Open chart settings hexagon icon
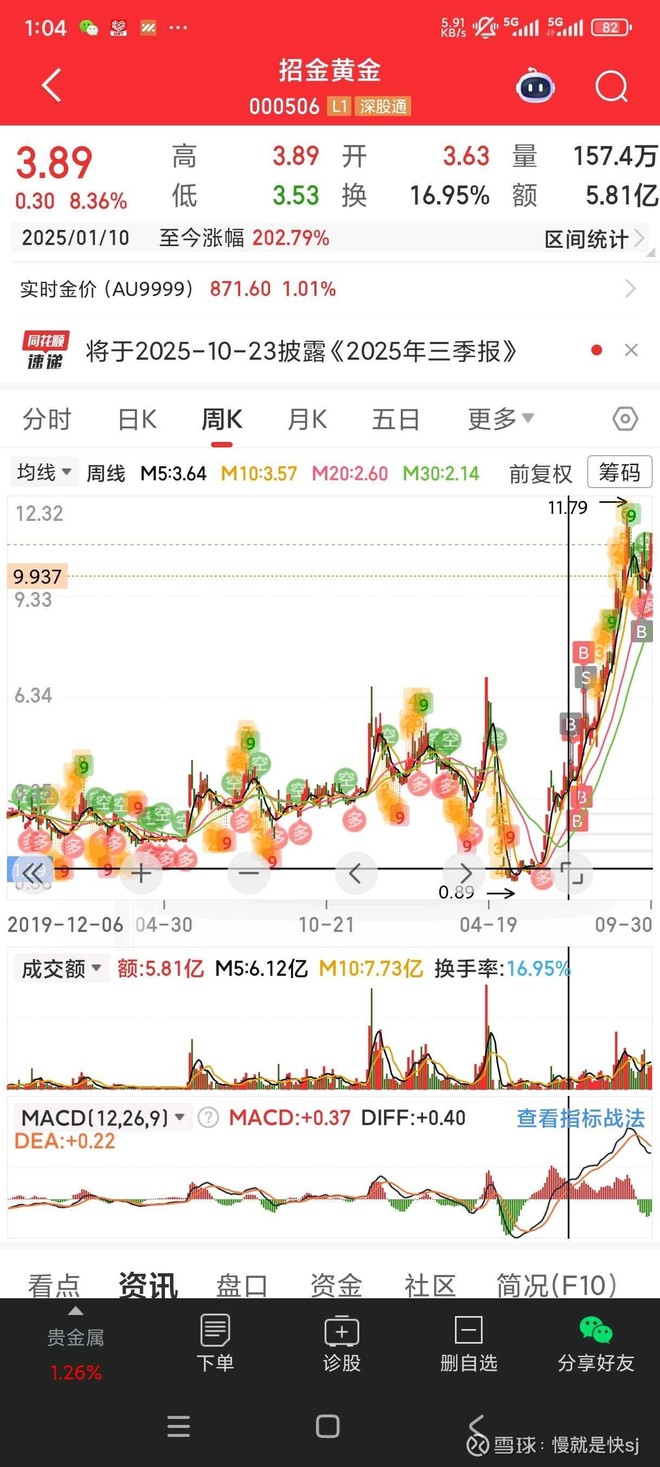 click(625, 419)
